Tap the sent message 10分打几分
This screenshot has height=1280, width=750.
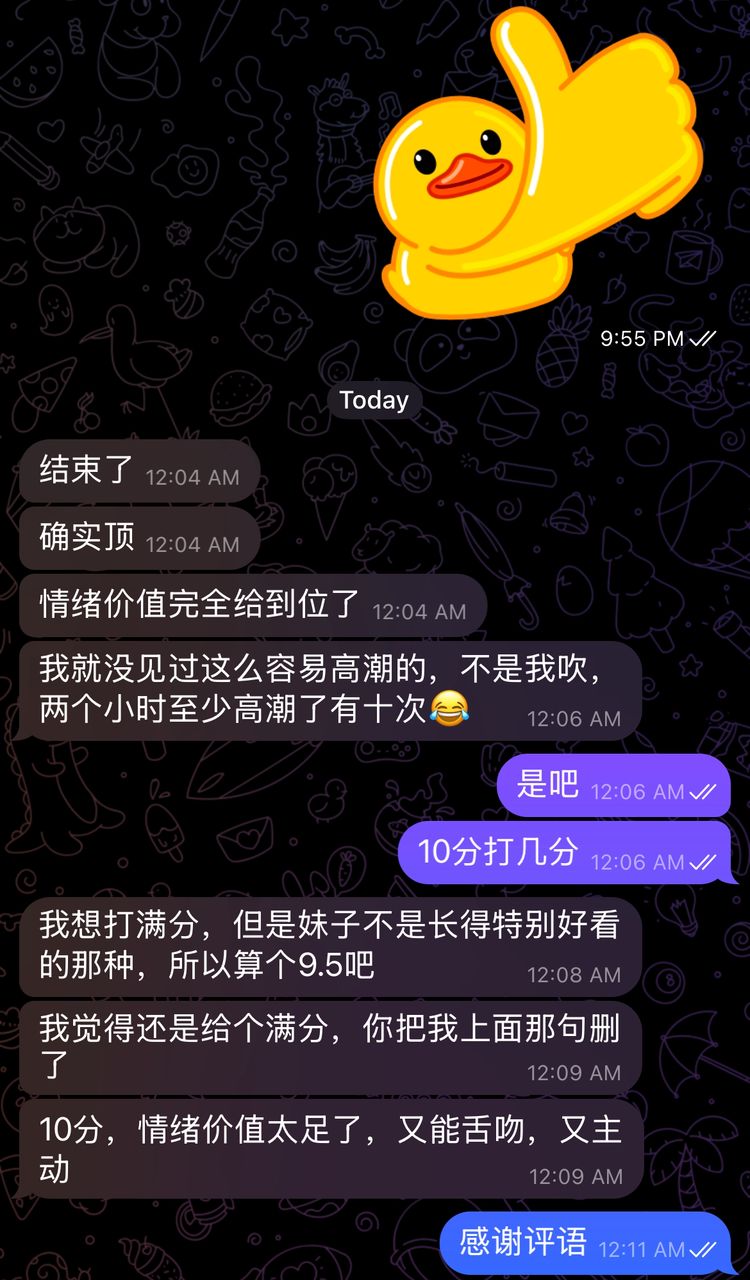[x=564, y=854]
